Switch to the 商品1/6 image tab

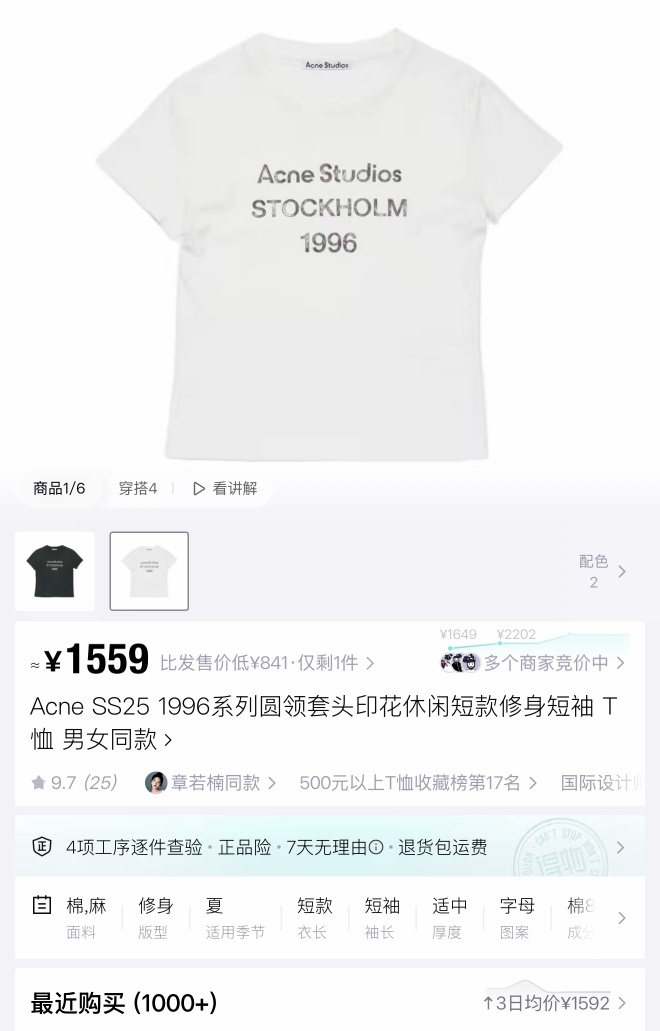click(59, 488)
